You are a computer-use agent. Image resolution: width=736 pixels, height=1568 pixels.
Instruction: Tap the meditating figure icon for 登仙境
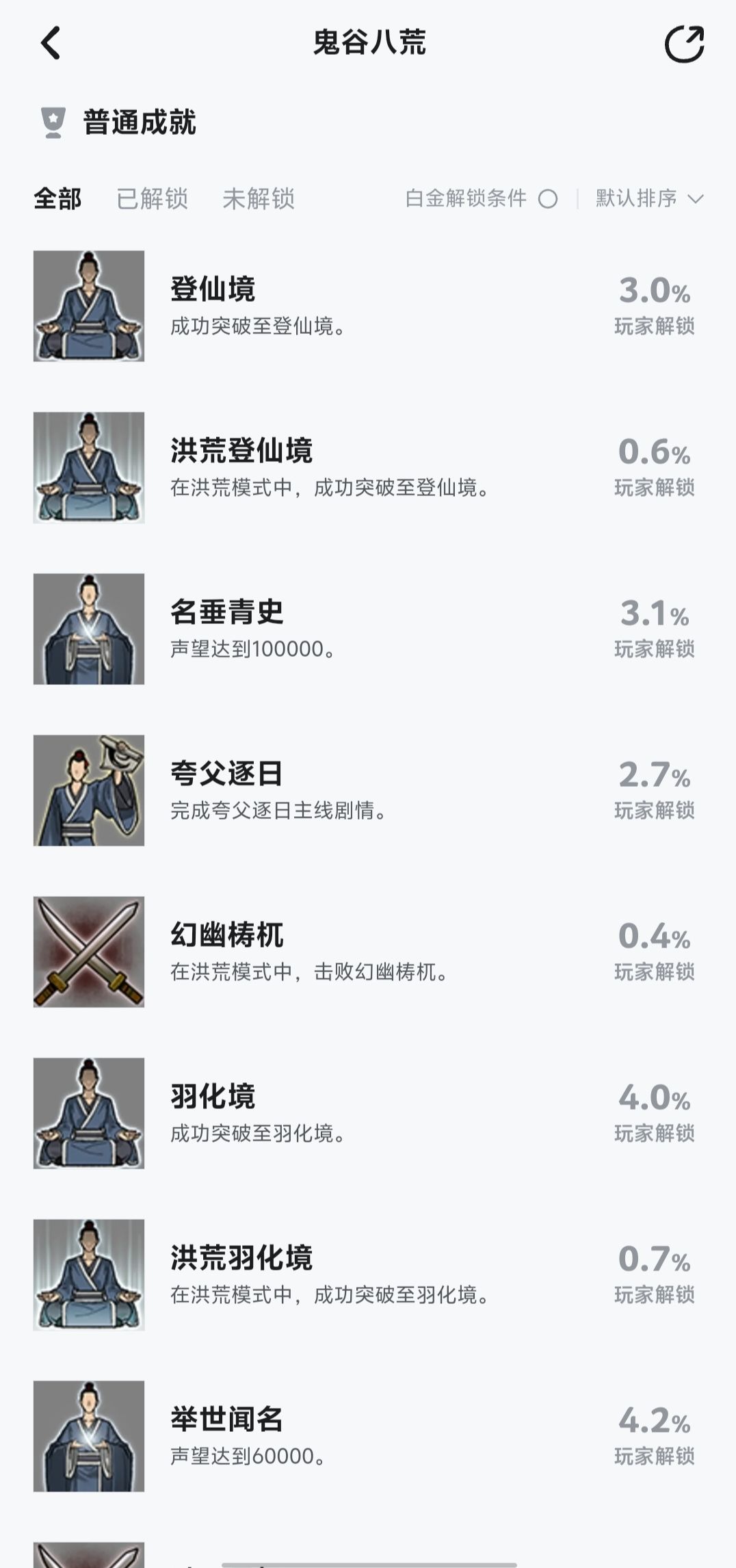(x=89, y=306)
